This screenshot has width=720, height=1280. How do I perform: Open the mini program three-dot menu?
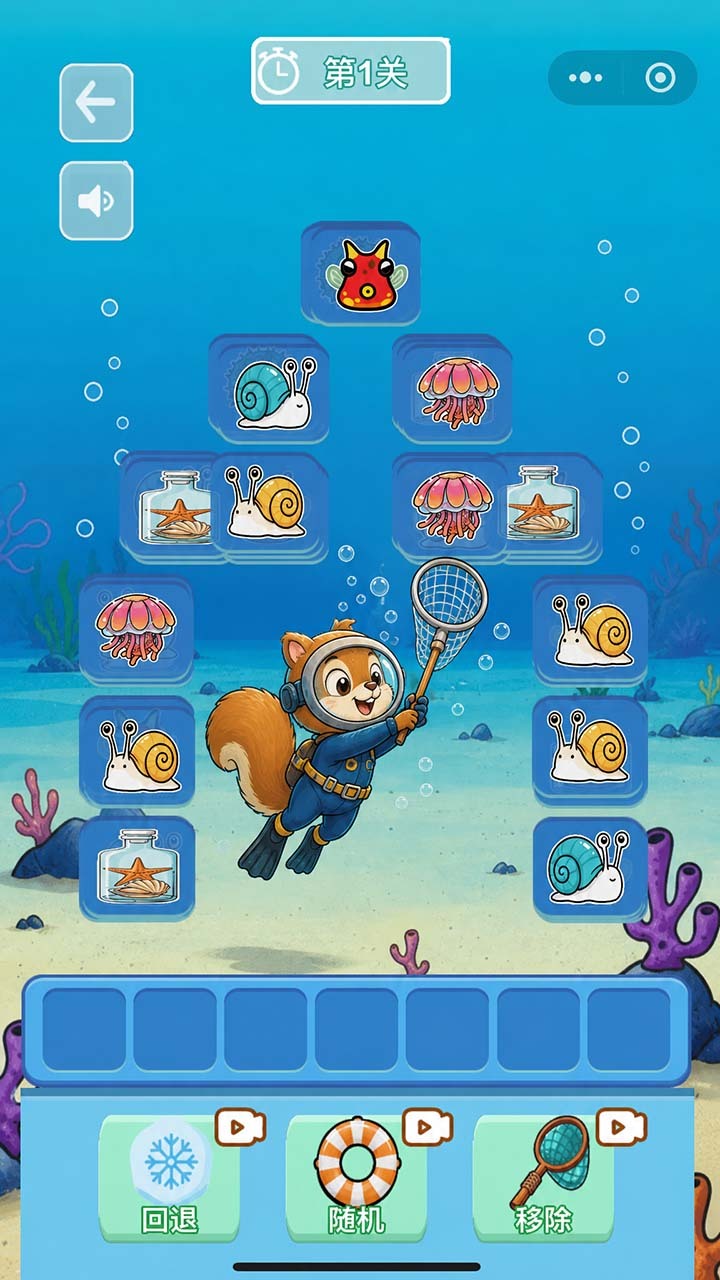point(585,78)
